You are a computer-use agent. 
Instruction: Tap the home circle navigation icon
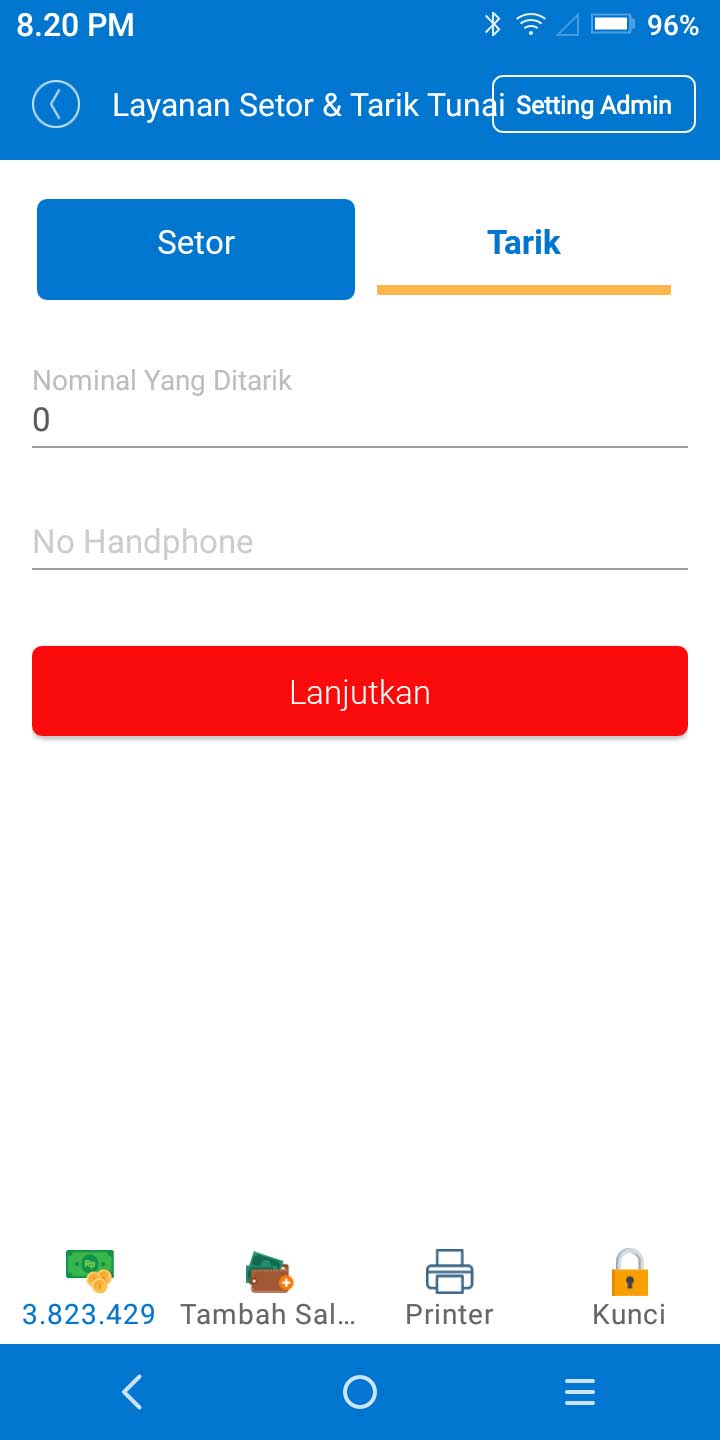360,1391
